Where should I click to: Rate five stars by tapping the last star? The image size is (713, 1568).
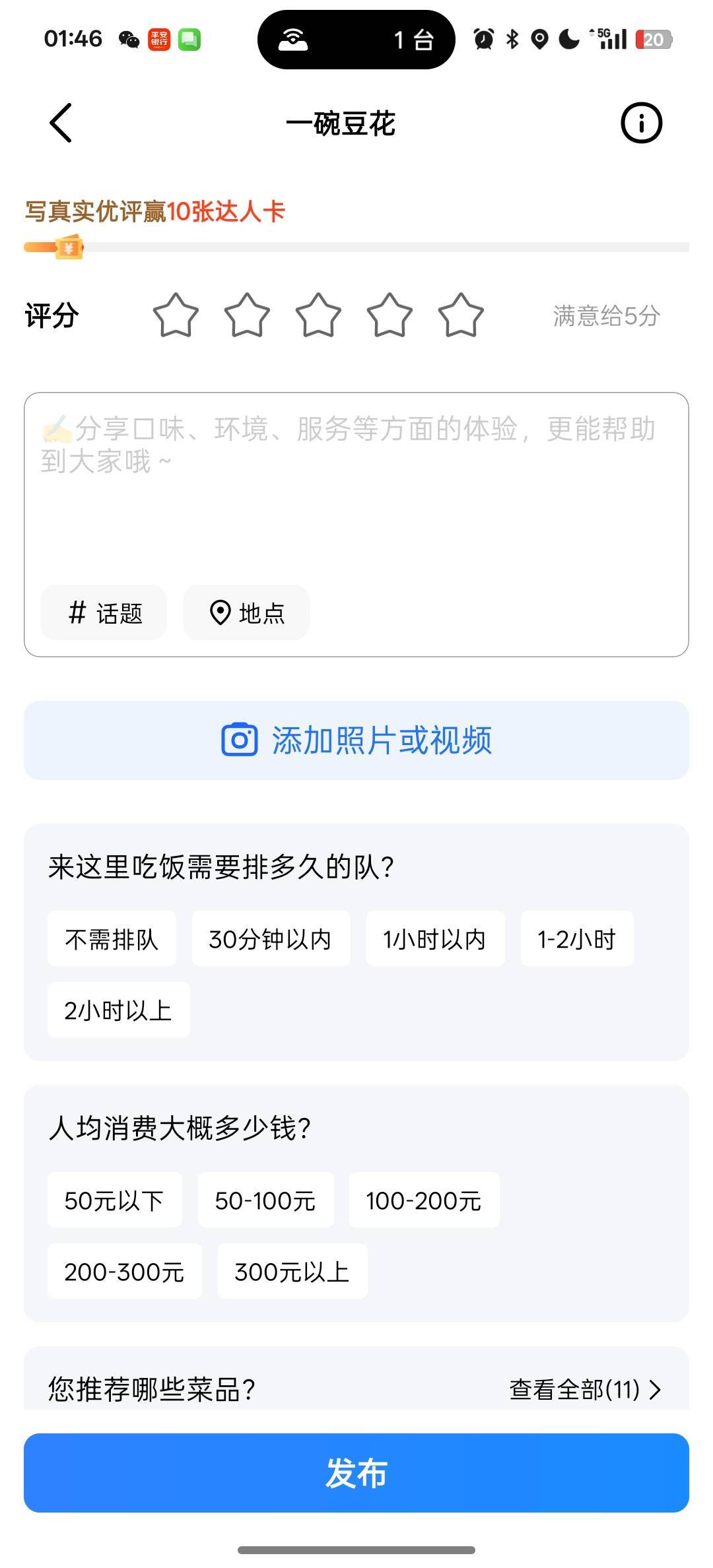[461, 315]
